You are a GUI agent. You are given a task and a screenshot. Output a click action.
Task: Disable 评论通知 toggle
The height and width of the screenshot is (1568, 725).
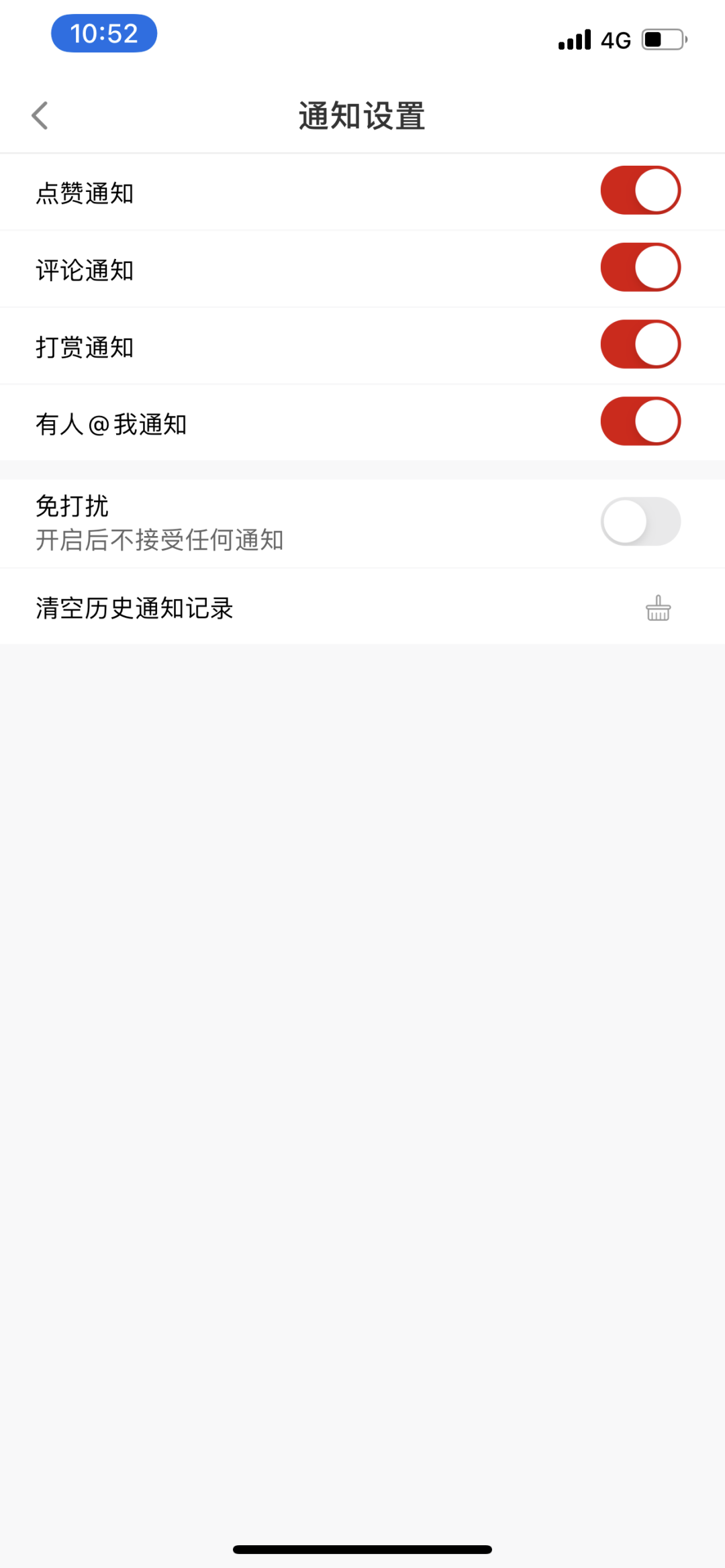pyautogui.click(x=640, y=268)
